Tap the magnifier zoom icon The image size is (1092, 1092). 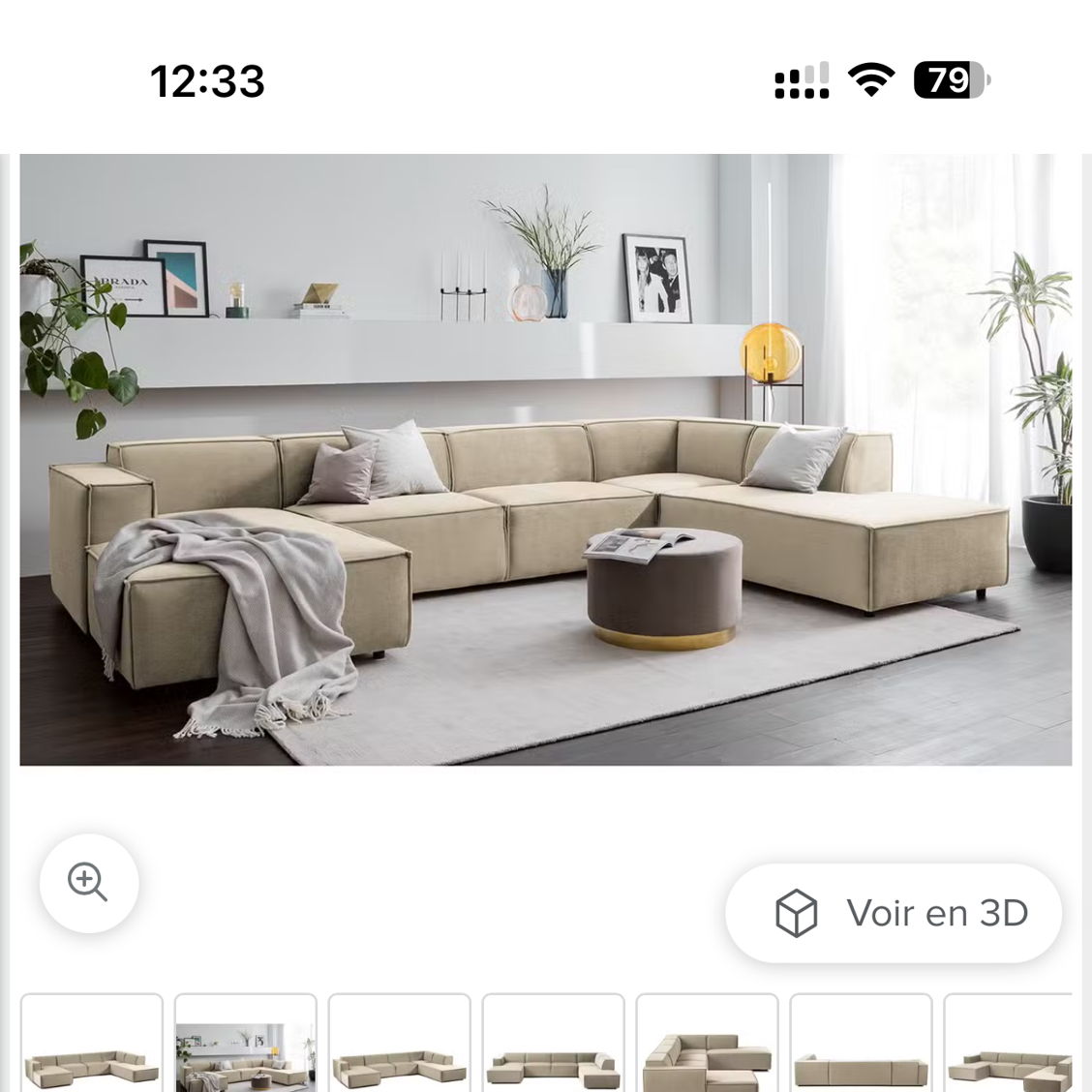[88, 882]
